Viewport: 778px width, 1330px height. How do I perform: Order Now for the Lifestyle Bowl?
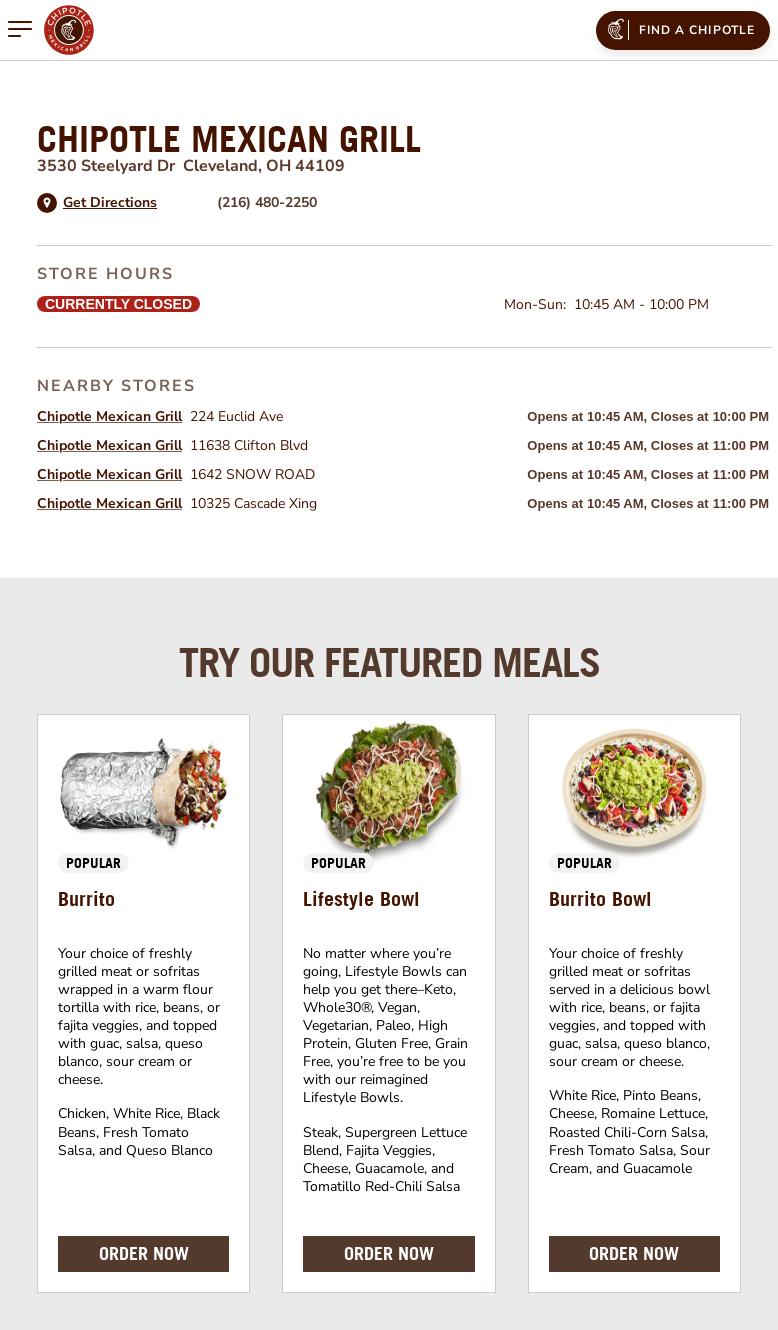pyautogui.click(x=389, y=1253)
